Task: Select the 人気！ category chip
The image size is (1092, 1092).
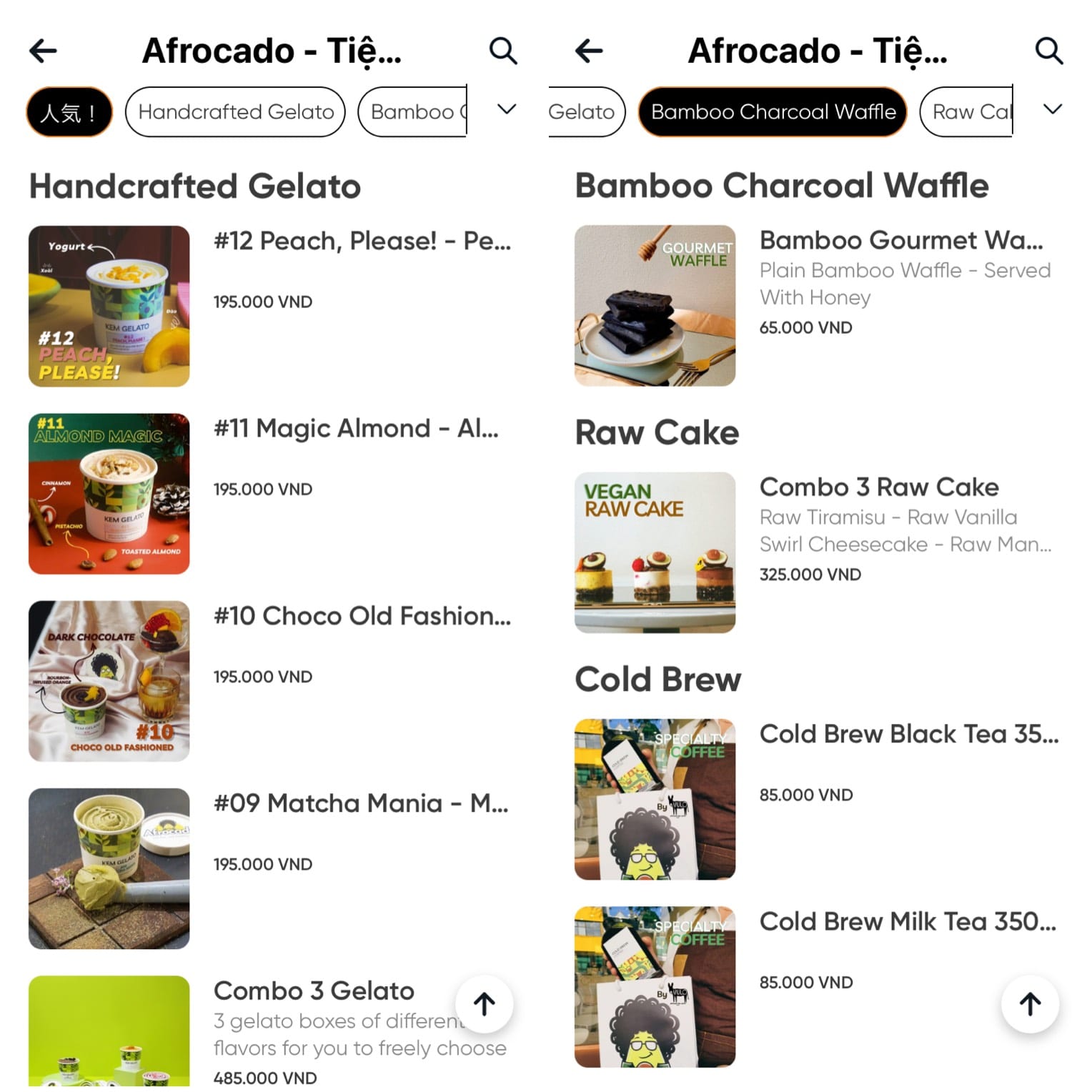Action: pyautogui.click(x=69, y=112)
